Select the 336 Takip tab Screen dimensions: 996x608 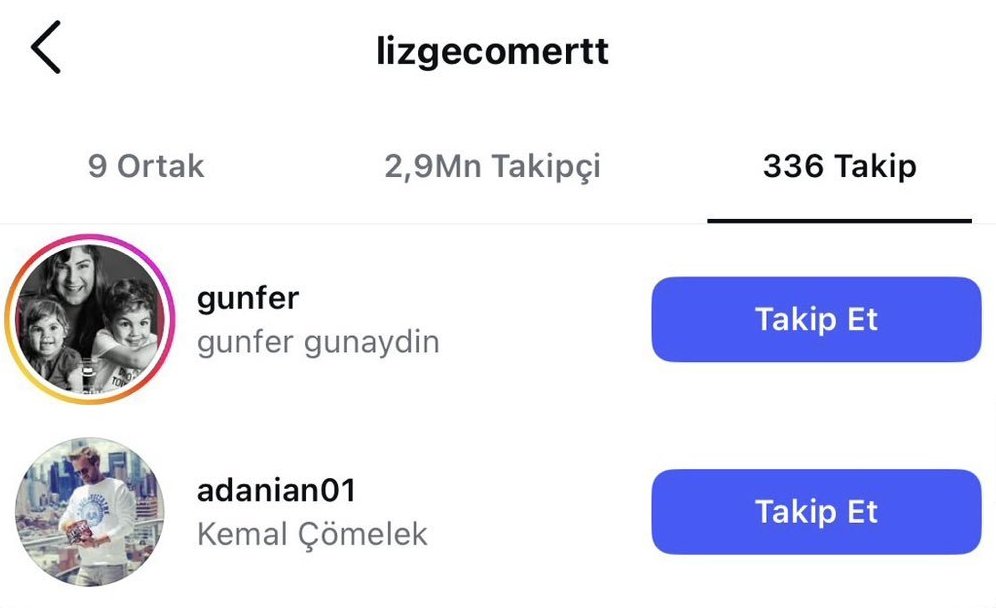(840, 166)
